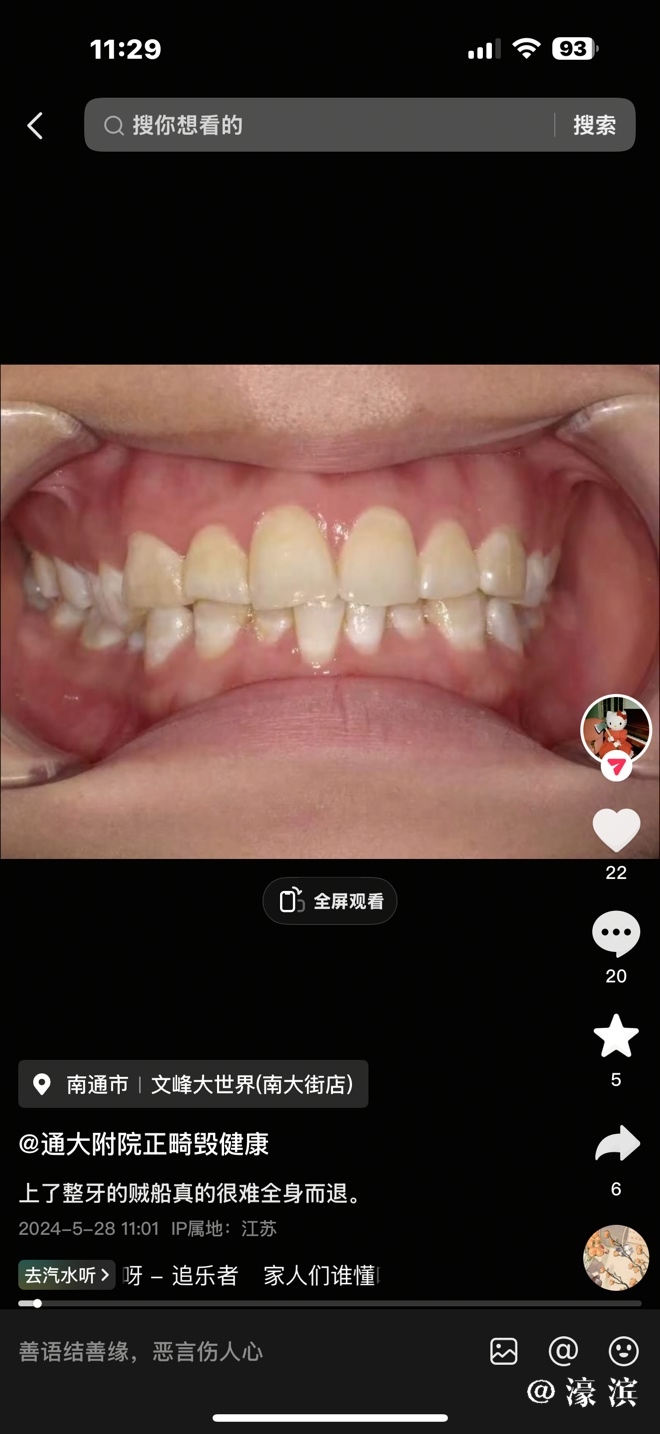
Task: Share this post via arrow icon
Action: click(x=616, y=1143)
